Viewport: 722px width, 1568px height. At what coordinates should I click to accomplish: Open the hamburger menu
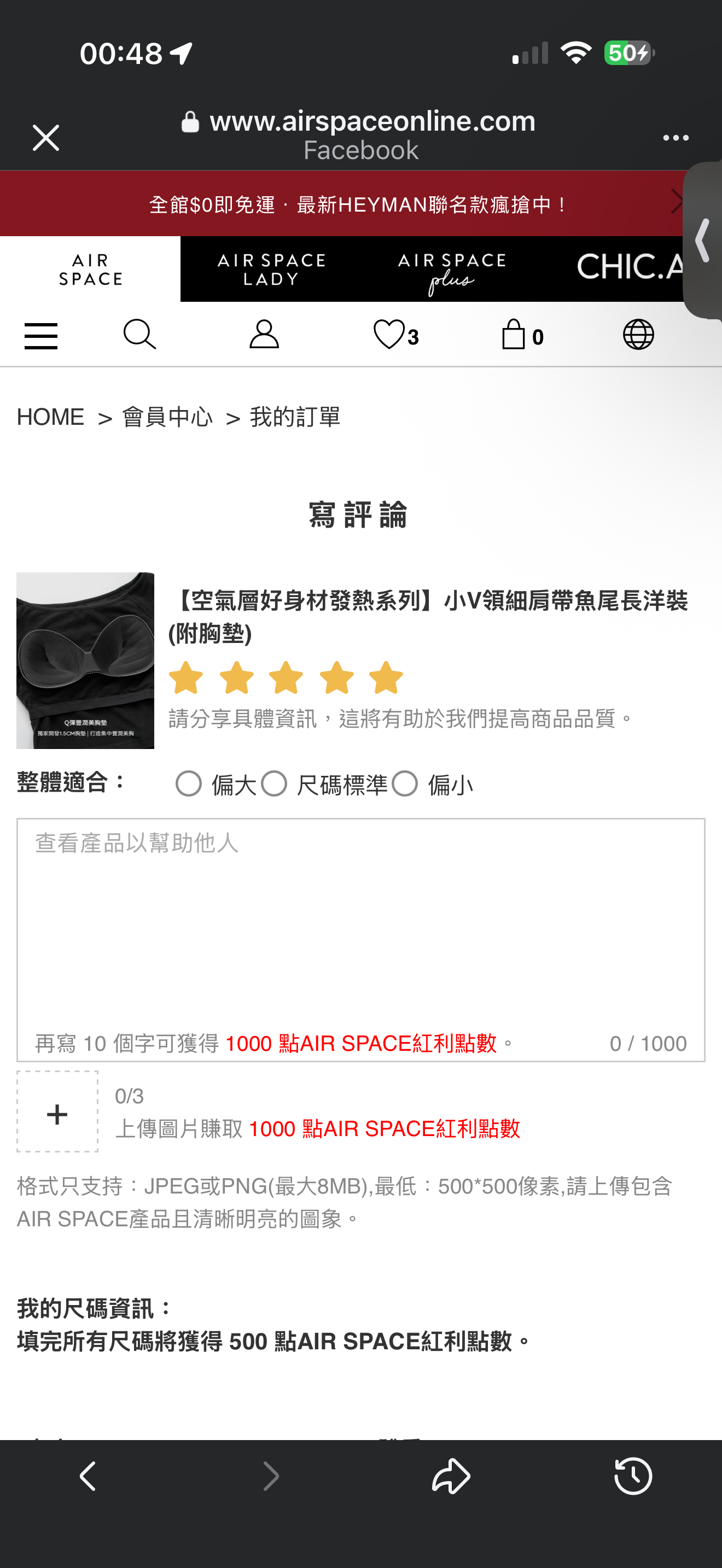point(41,335)
